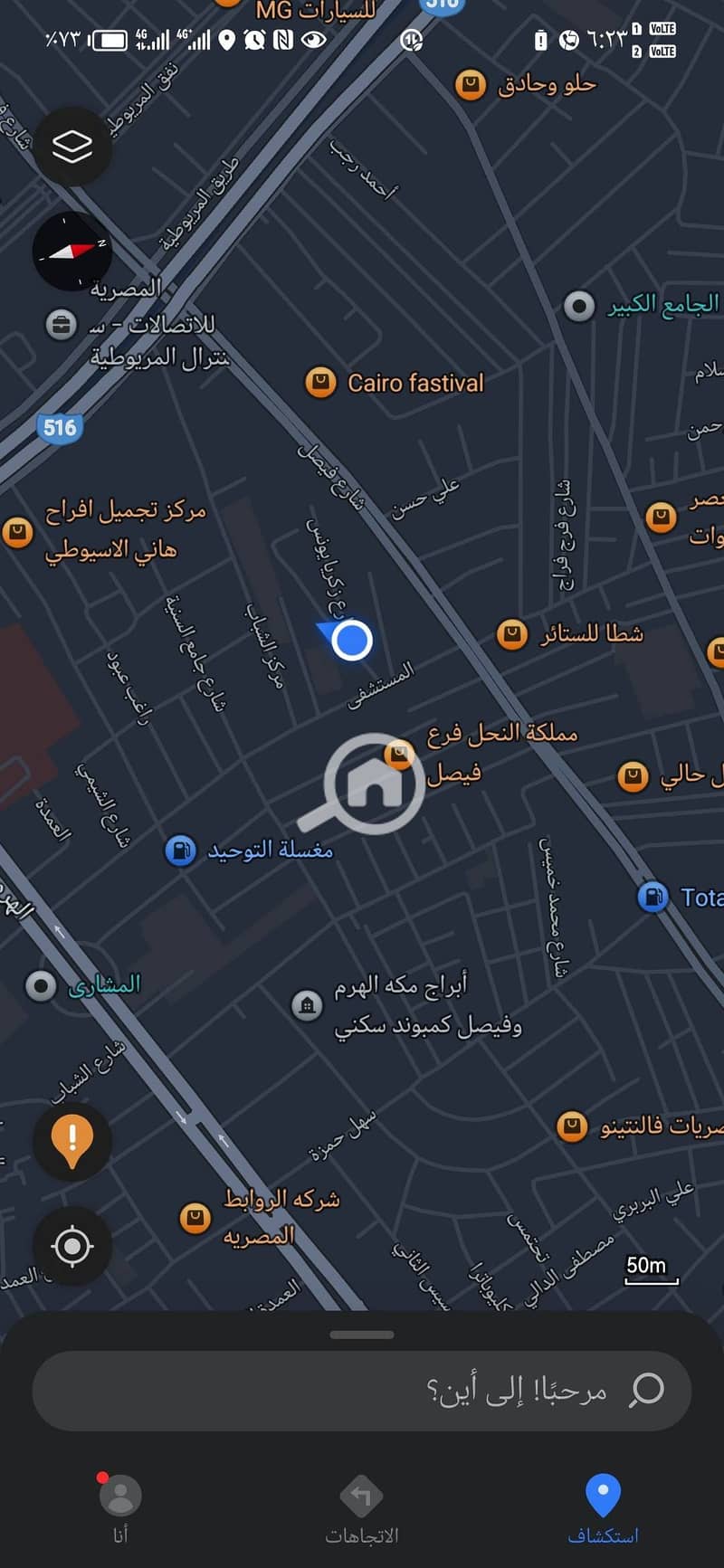The height and width of the screenshot is (1568, 724).
Task: Open the مغسلة التوحيد station marker
Action: 181,851
